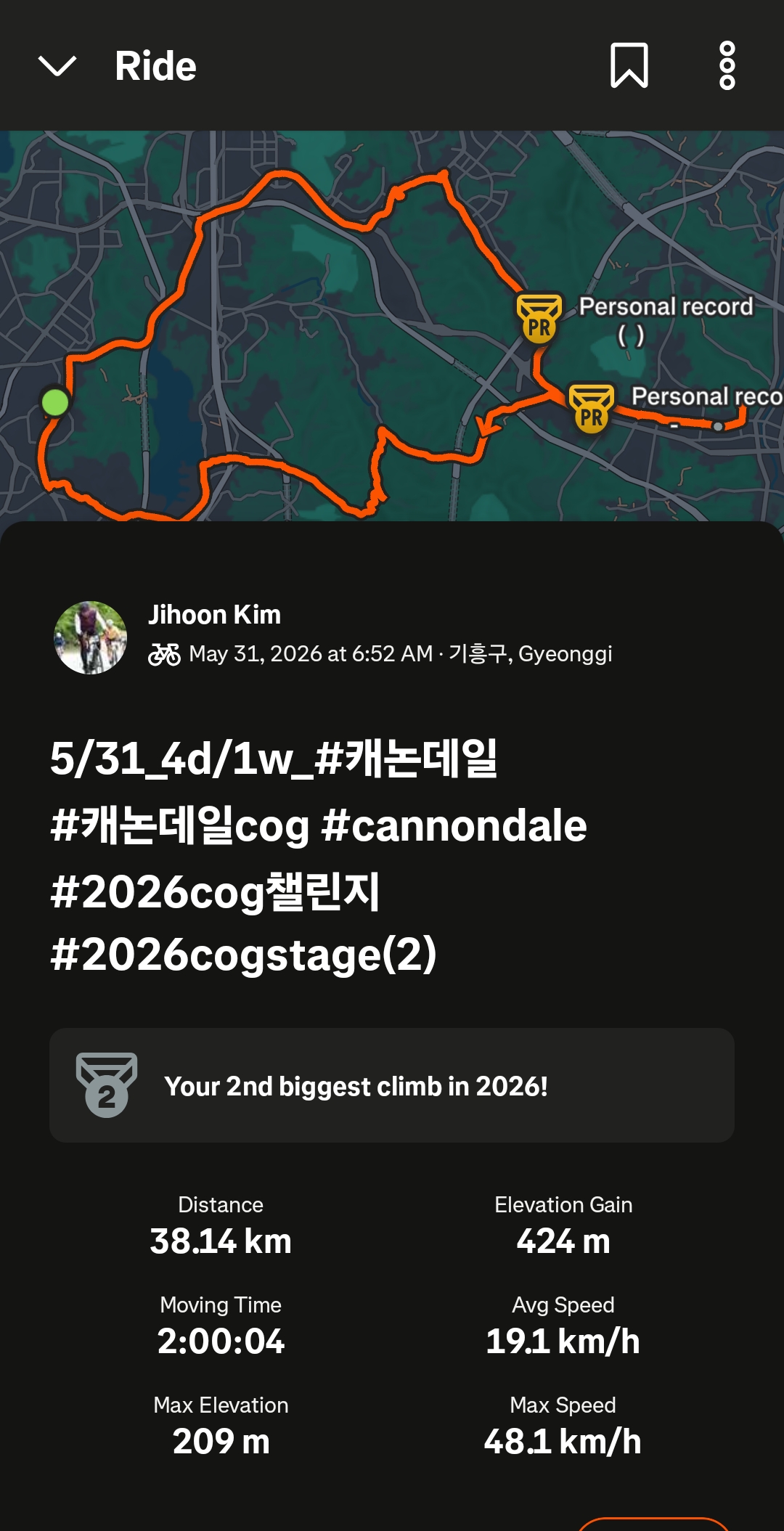The width and height of the screenshot is (784, 1531).
Task: Open the three-dot overflow menu
Action: (x=727, y=65)
